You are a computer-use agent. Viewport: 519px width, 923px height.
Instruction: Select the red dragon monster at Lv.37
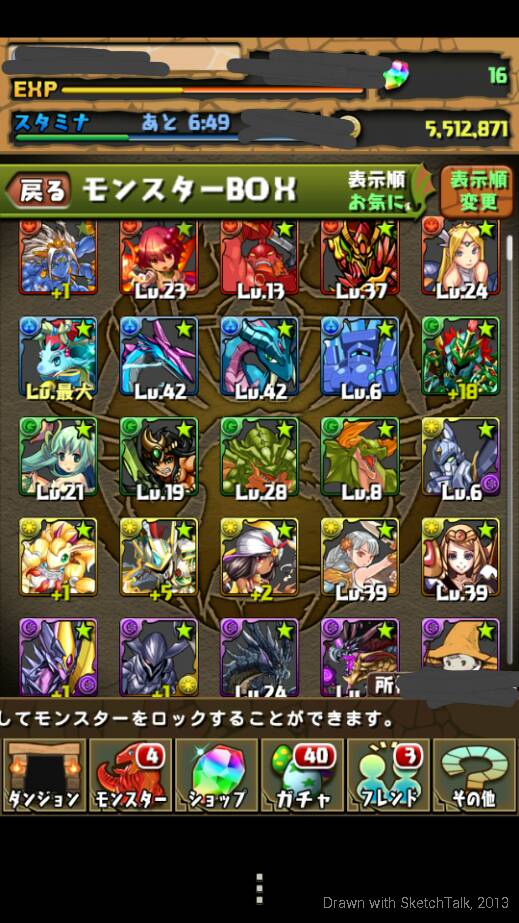coord(360,259)
